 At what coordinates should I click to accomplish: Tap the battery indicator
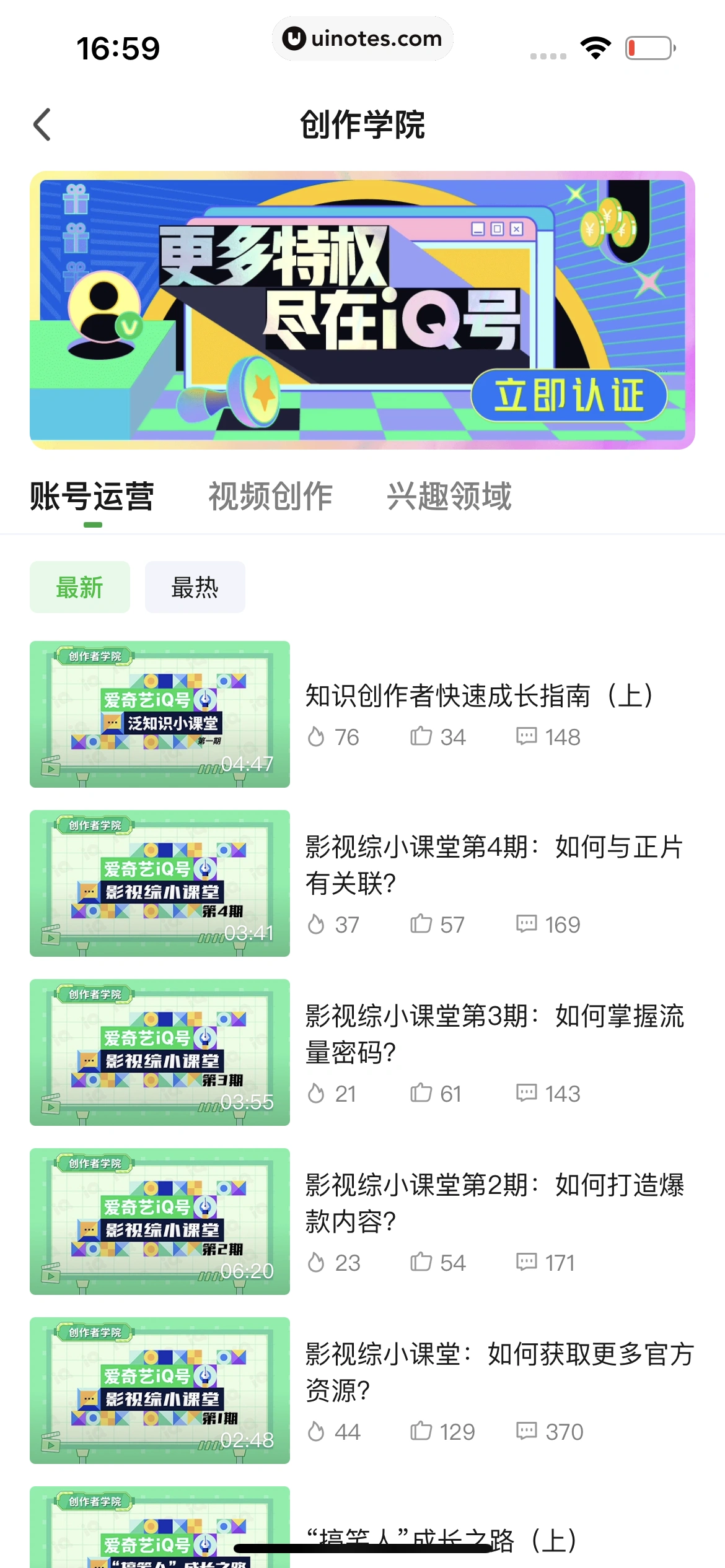650,47
